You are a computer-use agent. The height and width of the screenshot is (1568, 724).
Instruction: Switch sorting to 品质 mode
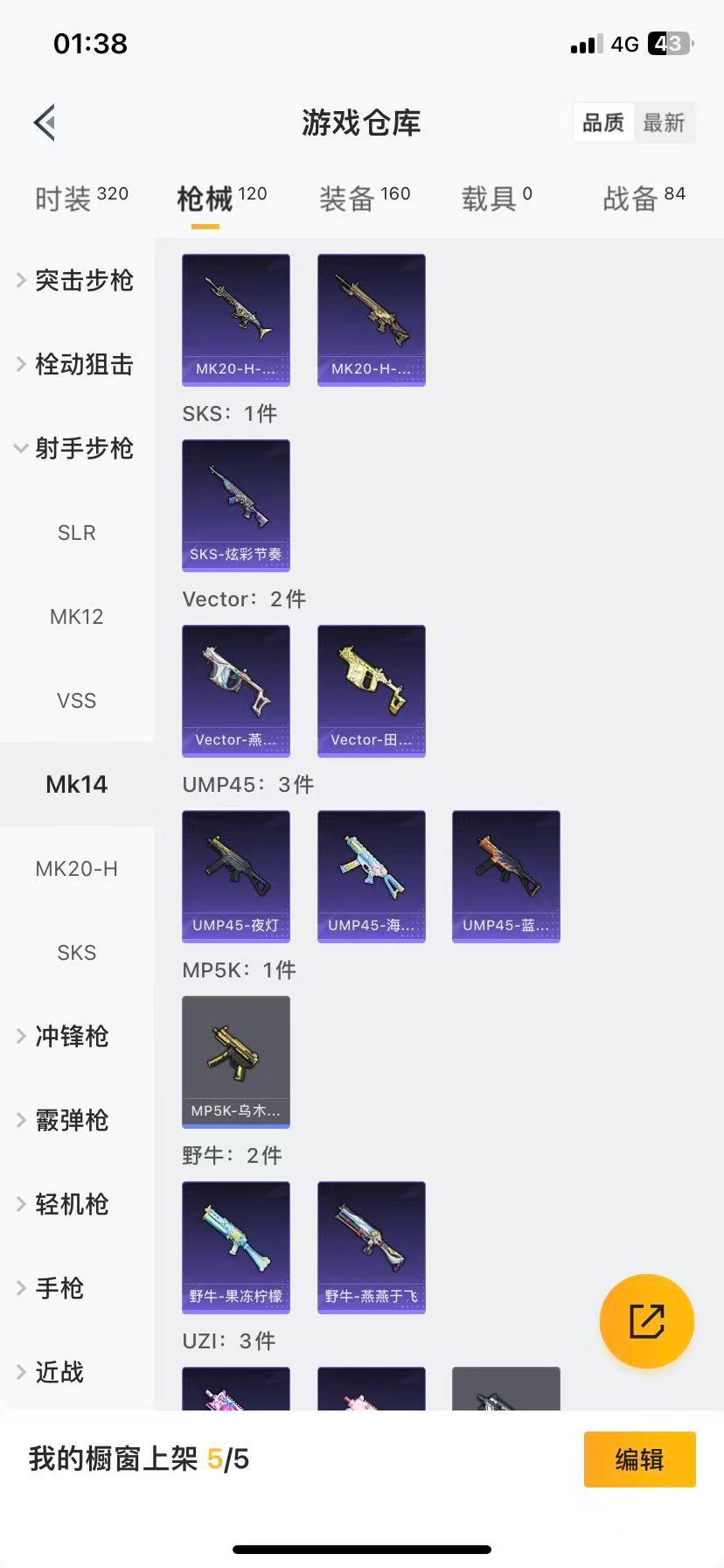click(602, 122)
